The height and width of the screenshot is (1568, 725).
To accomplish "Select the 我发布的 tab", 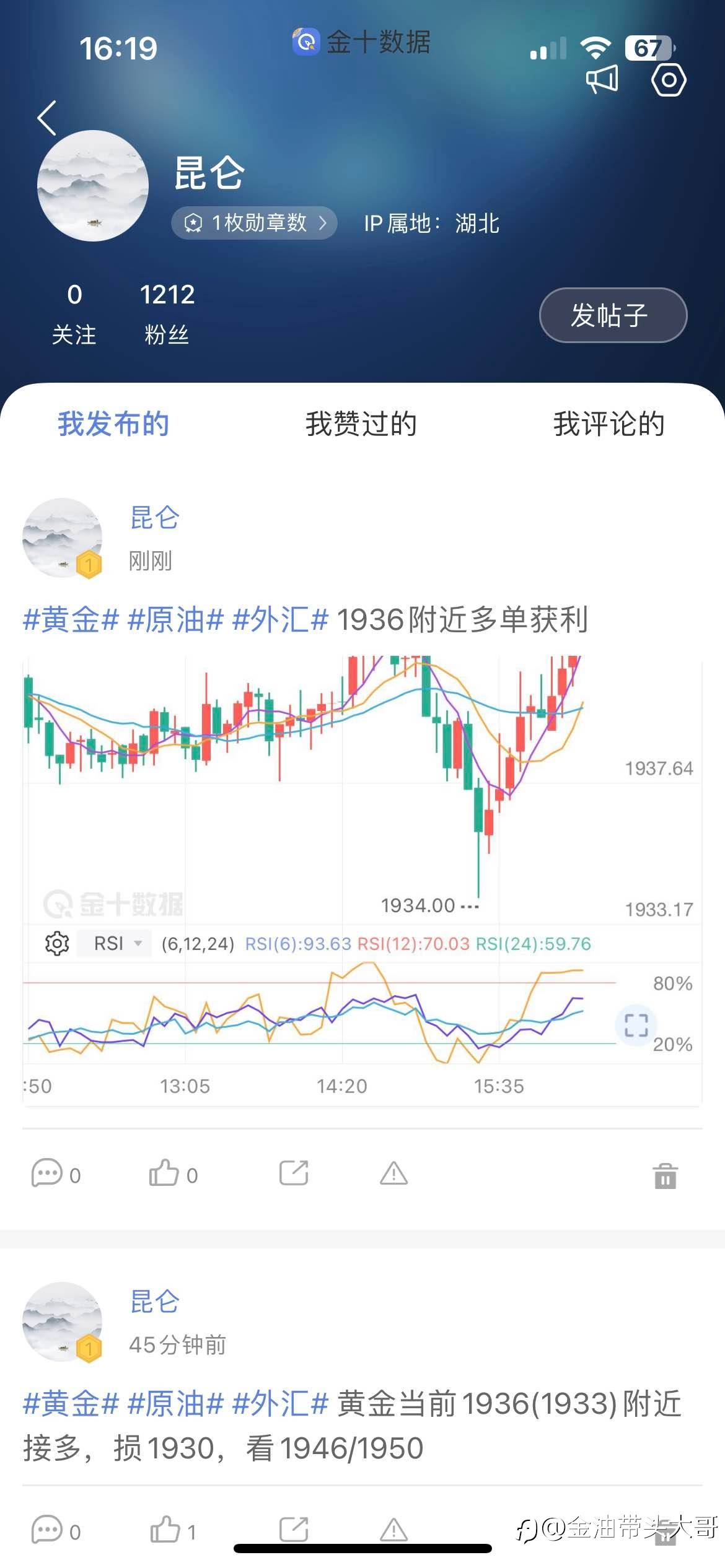I will [113, 424].
